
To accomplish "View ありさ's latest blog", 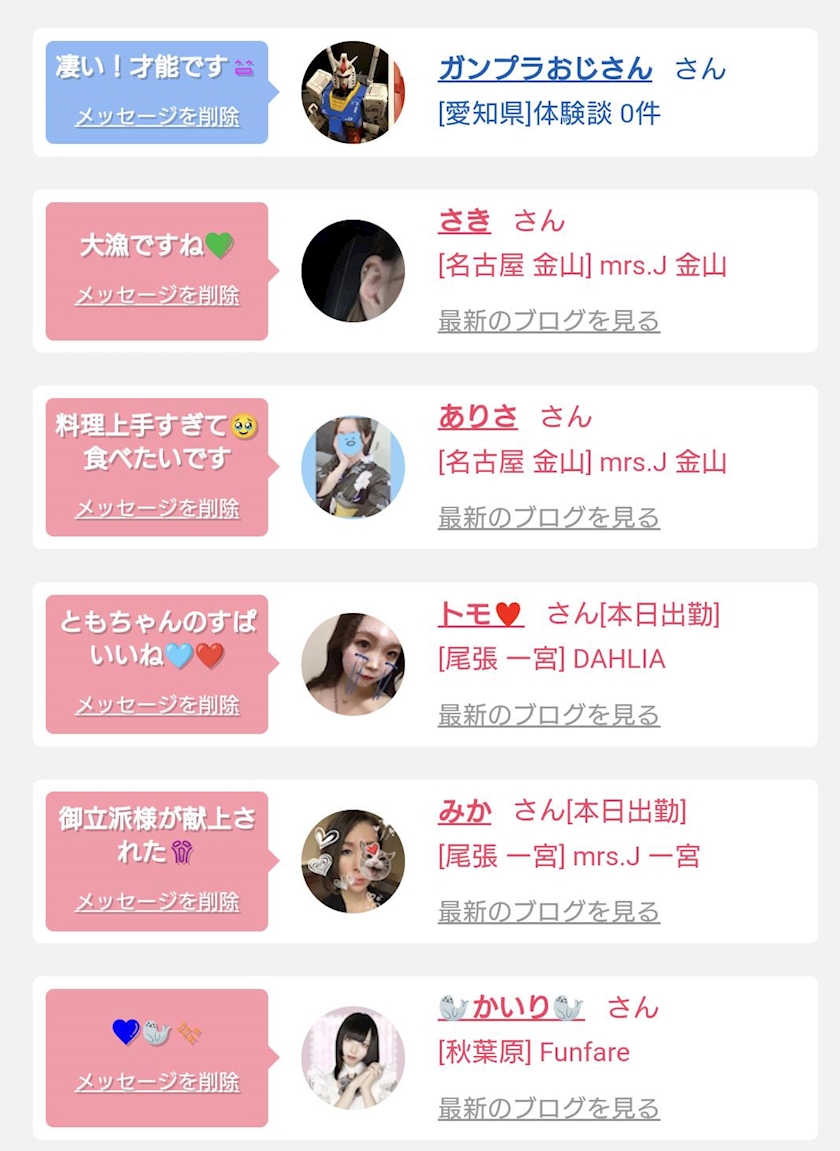I will click(549, 517).
